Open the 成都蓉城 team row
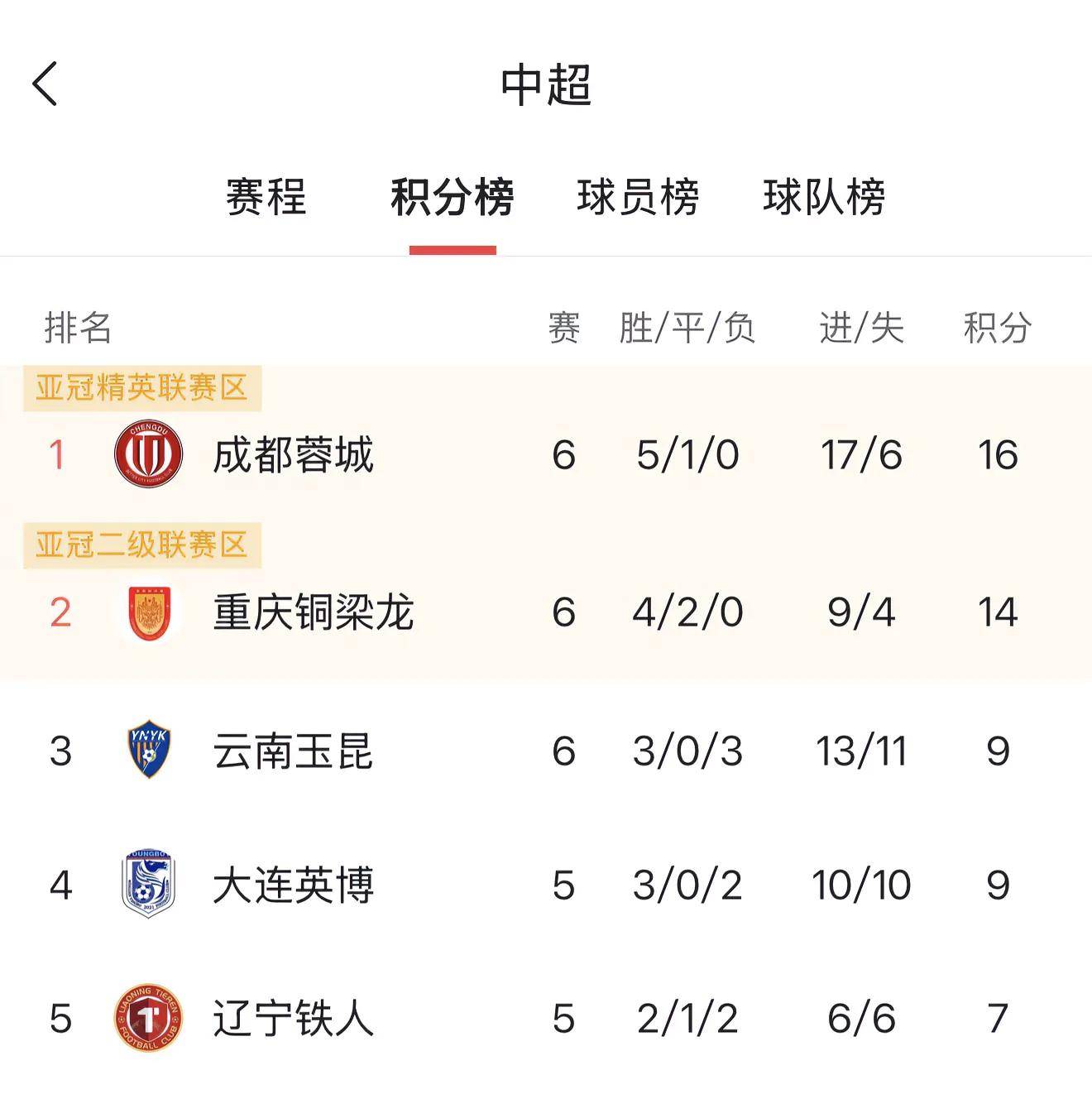Viewport: 1092px width, 1099px height. (294, 455)
